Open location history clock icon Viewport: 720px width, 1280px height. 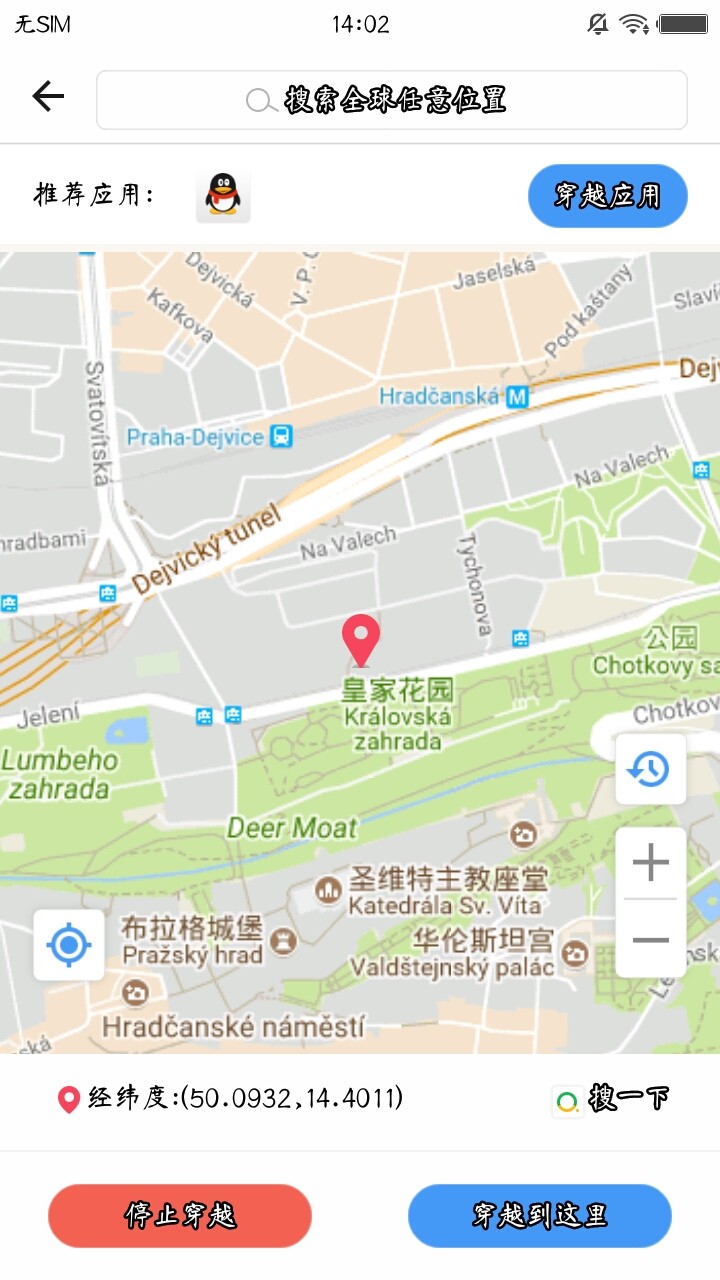(650, 769)
